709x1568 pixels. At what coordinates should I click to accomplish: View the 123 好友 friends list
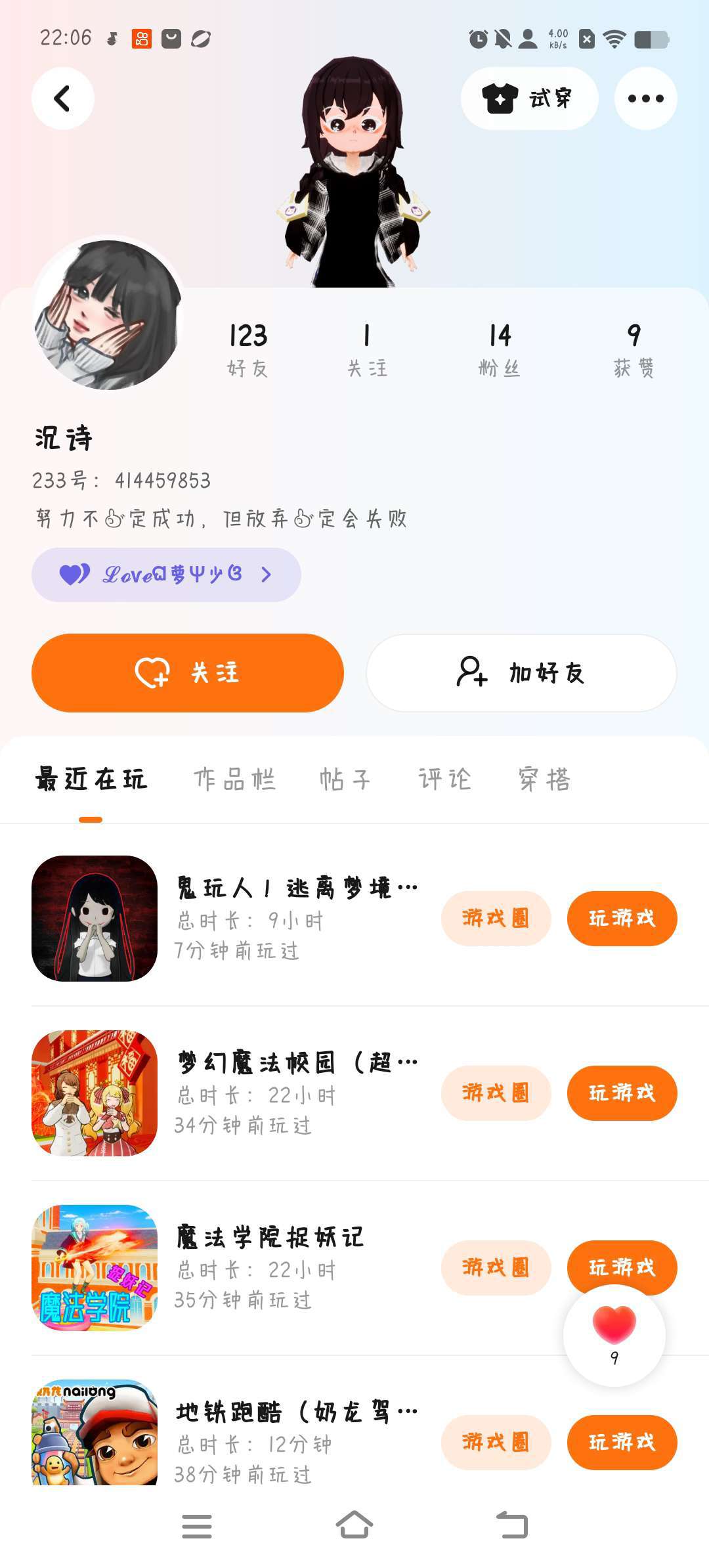click(247, 349)
